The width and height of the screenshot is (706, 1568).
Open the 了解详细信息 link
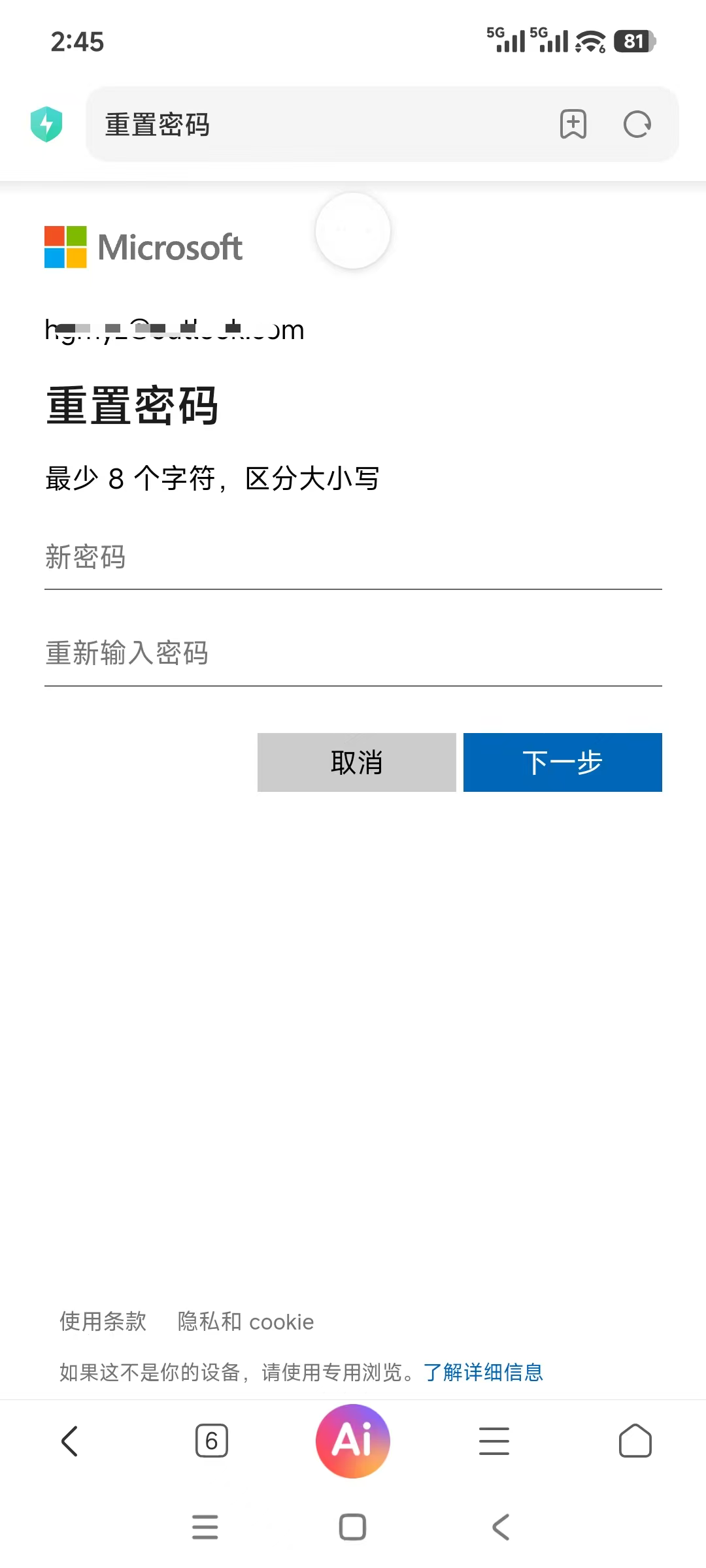click(x=483, y=1372)
